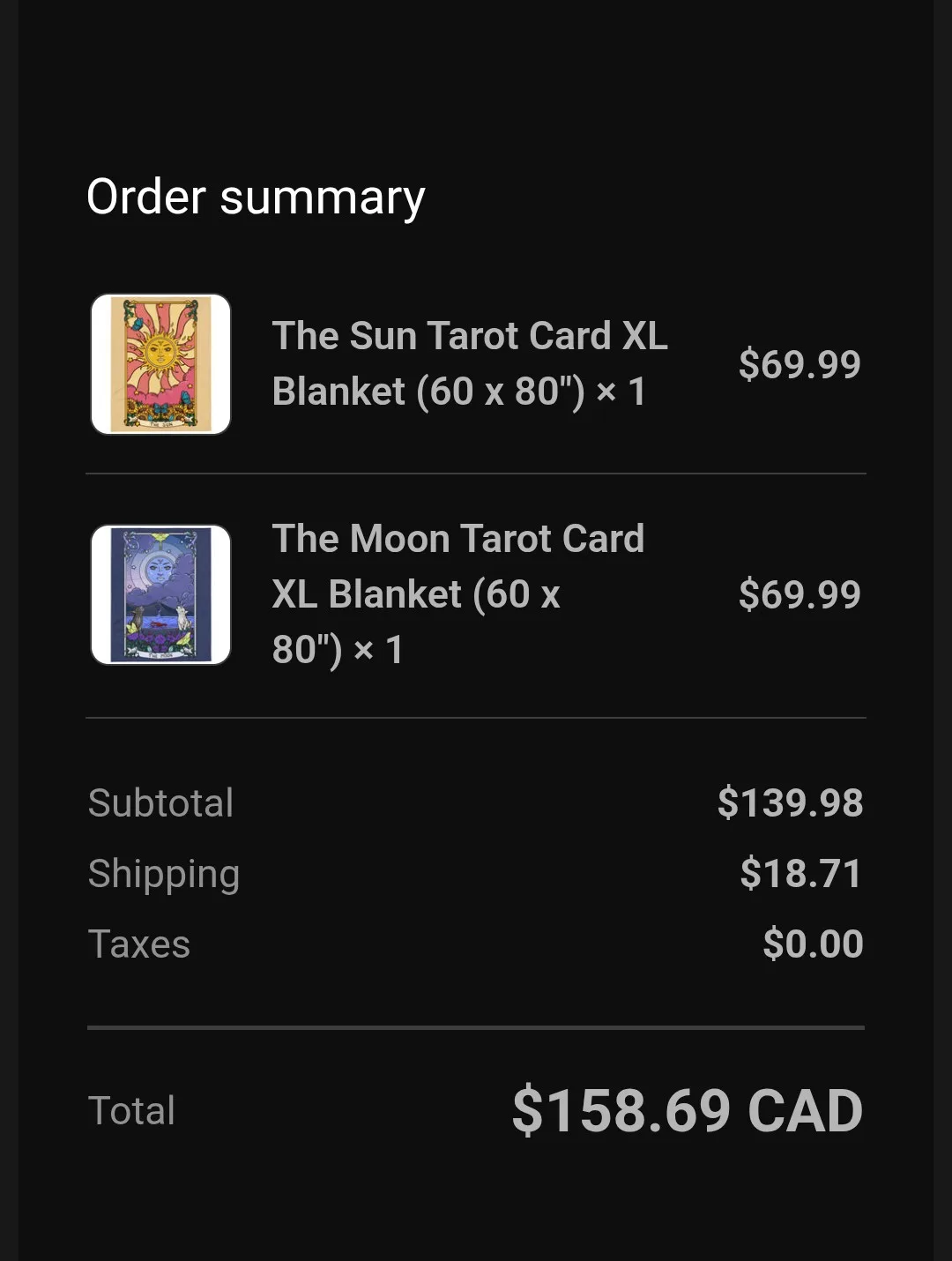
Task: Click the $69.99 price of the Moon blanket
Action: point(800,595)
